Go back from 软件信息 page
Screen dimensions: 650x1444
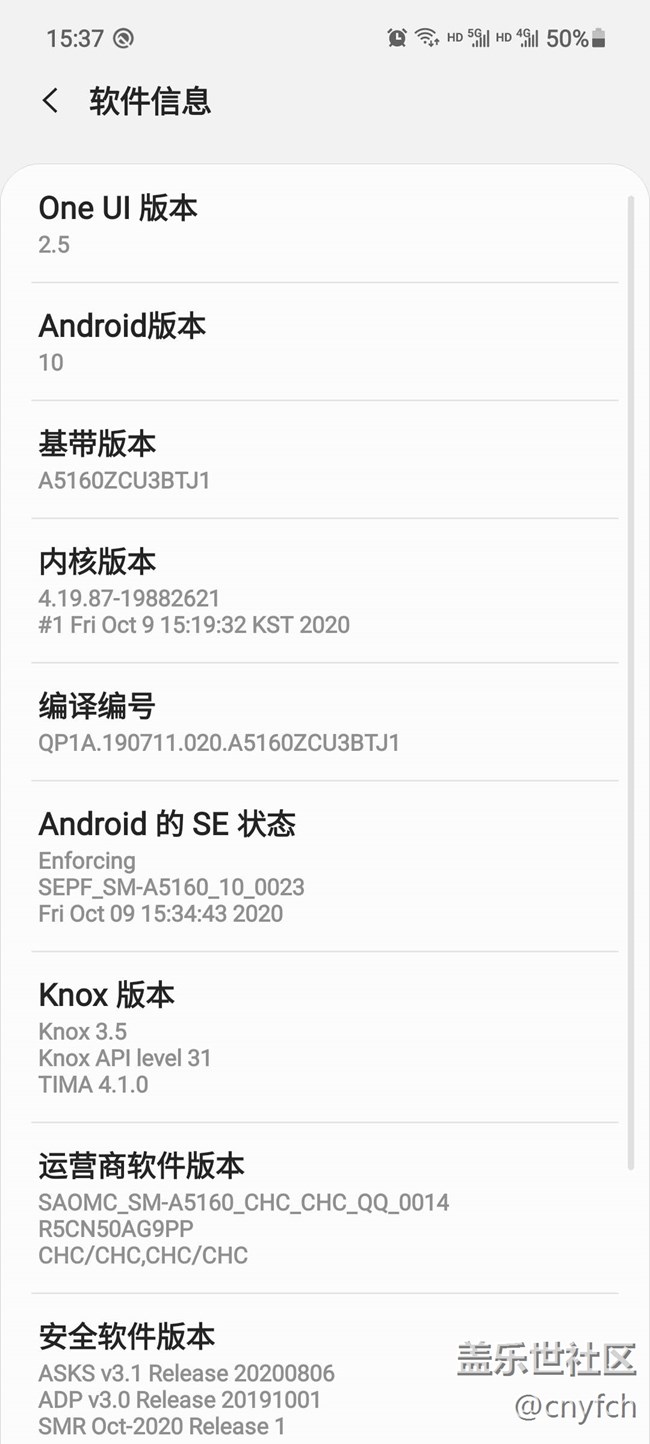[50, 101]
